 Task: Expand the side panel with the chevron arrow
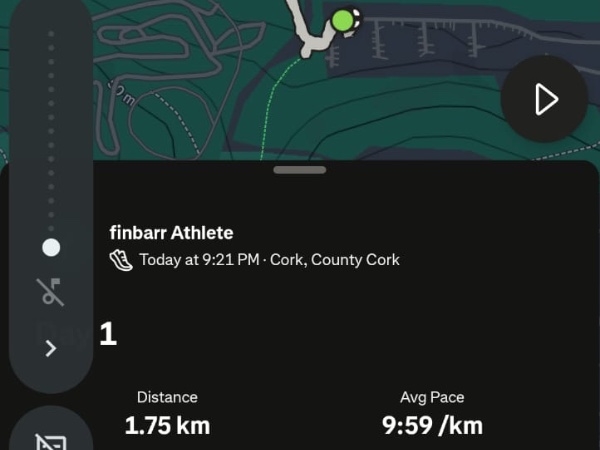(51, 348)
